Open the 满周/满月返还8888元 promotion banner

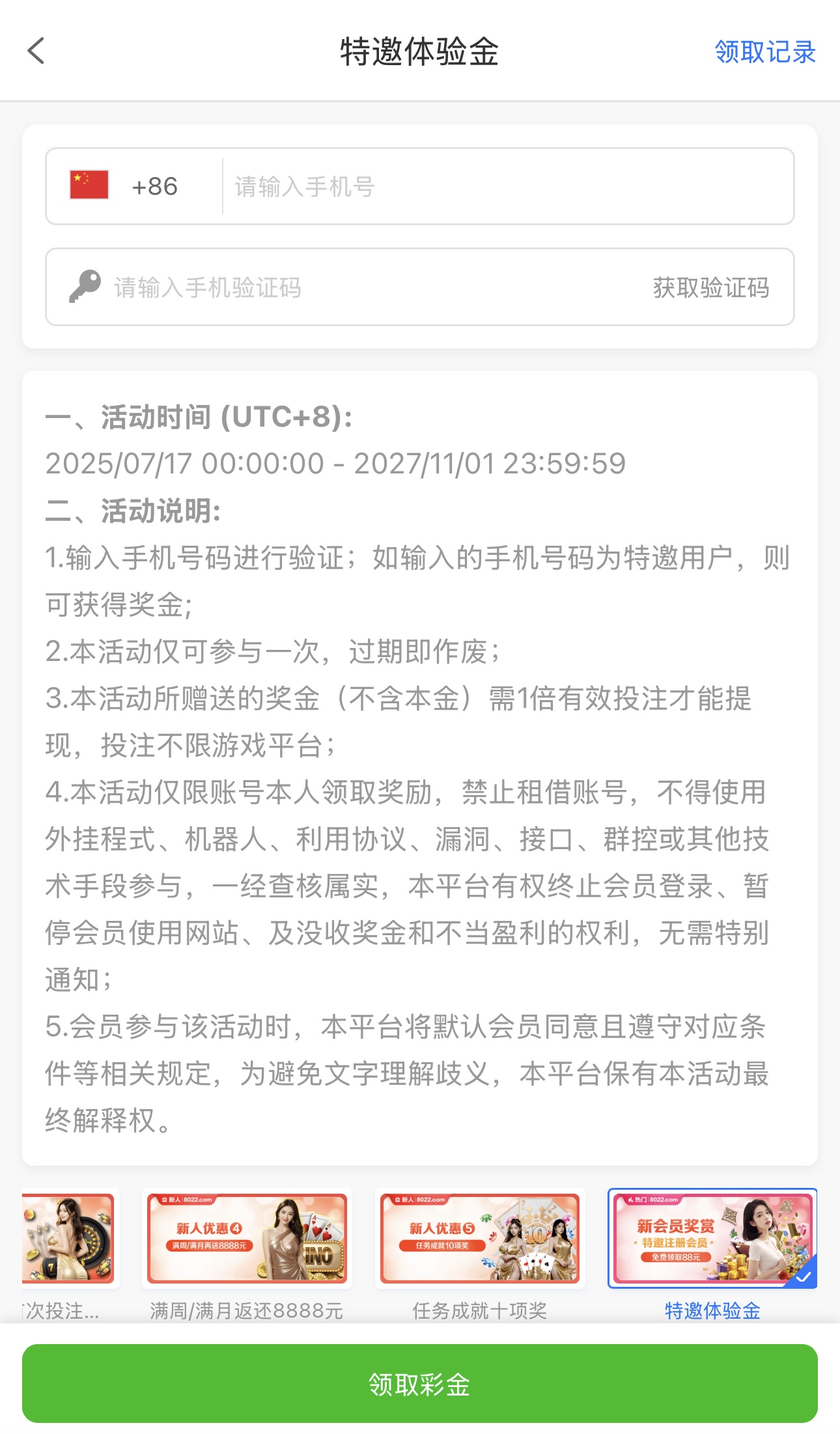click(247, 1237)
